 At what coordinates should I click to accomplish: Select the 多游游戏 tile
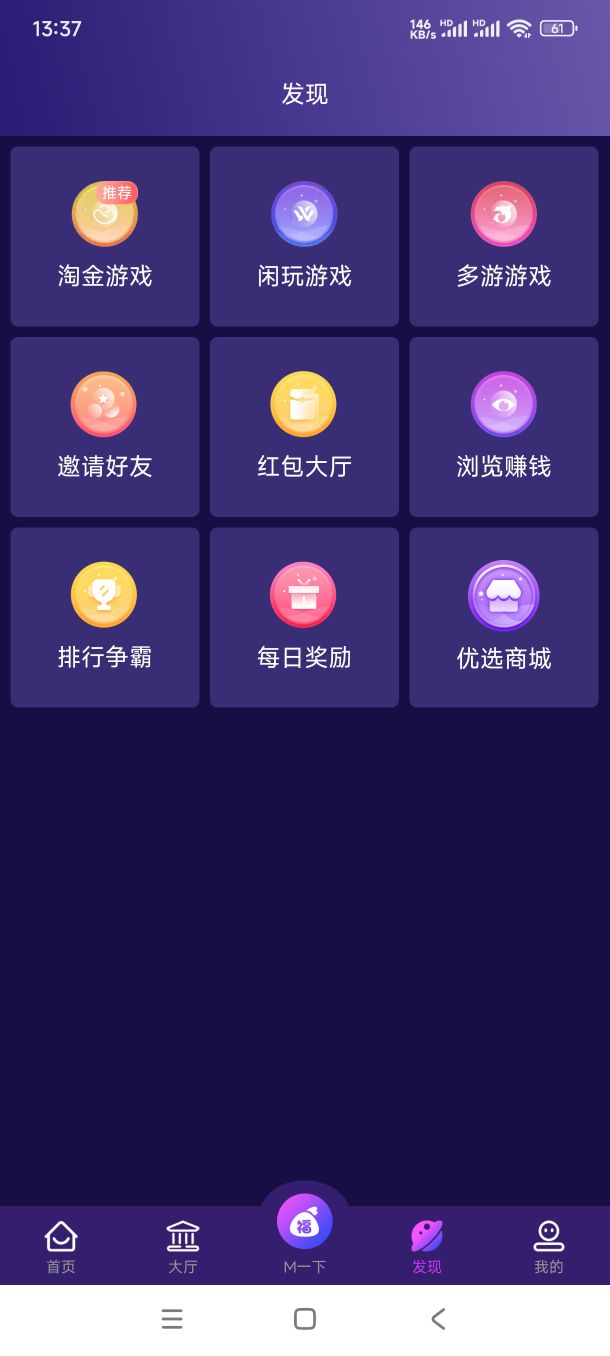pyautogui.click(x=504, y=236)
